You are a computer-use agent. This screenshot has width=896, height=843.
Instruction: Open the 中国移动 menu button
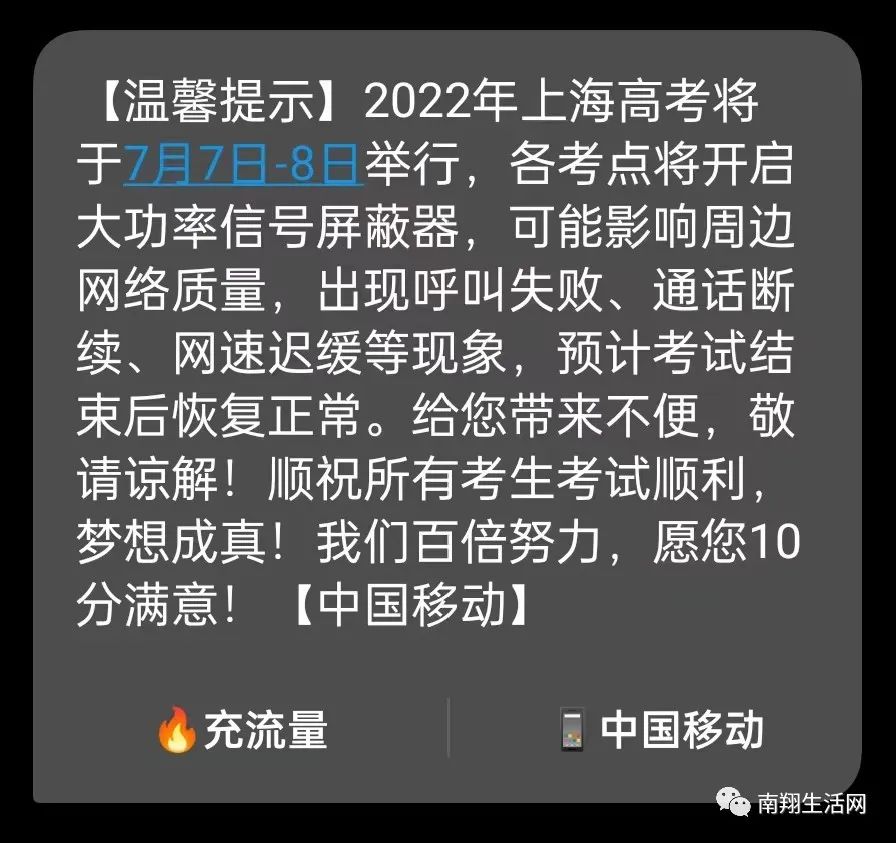click(660, 730)
